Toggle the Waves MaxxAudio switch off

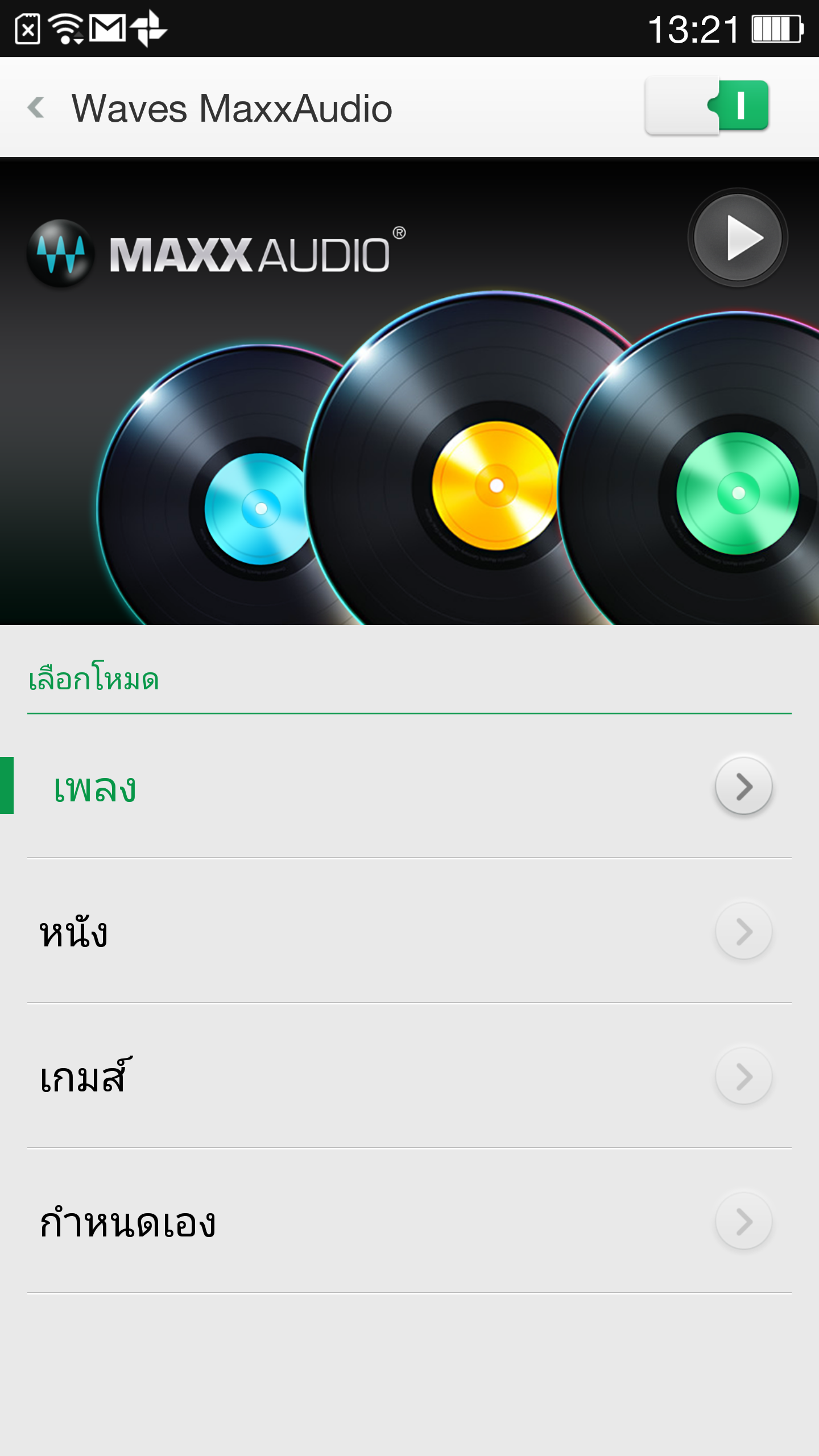[x=707, y=106]
